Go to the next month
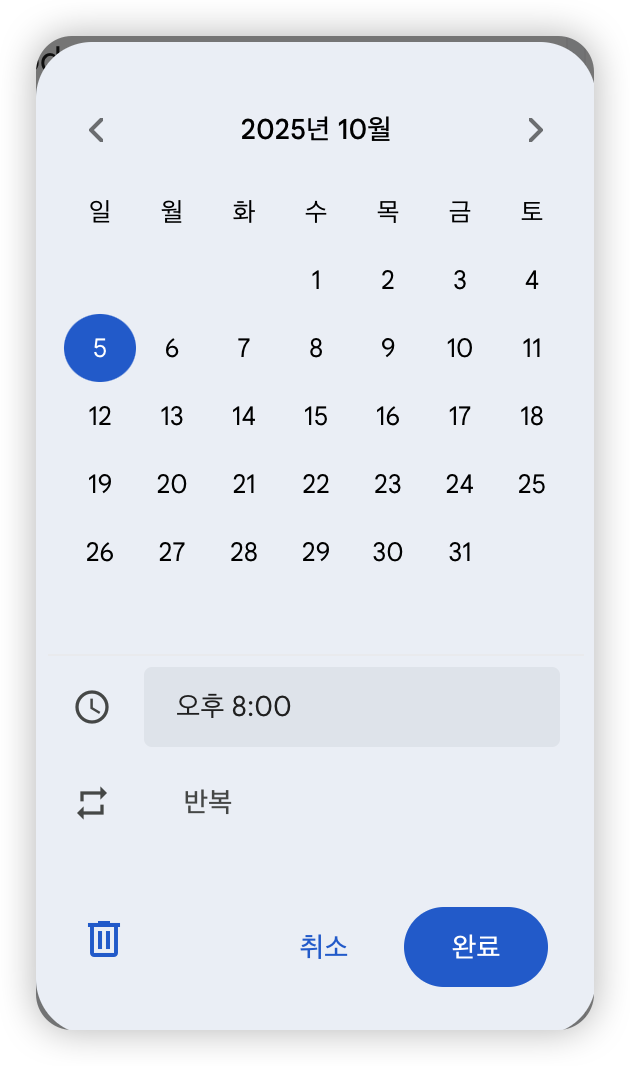Viewport: 630px width, 1066px height. click(x=535, y=130)
